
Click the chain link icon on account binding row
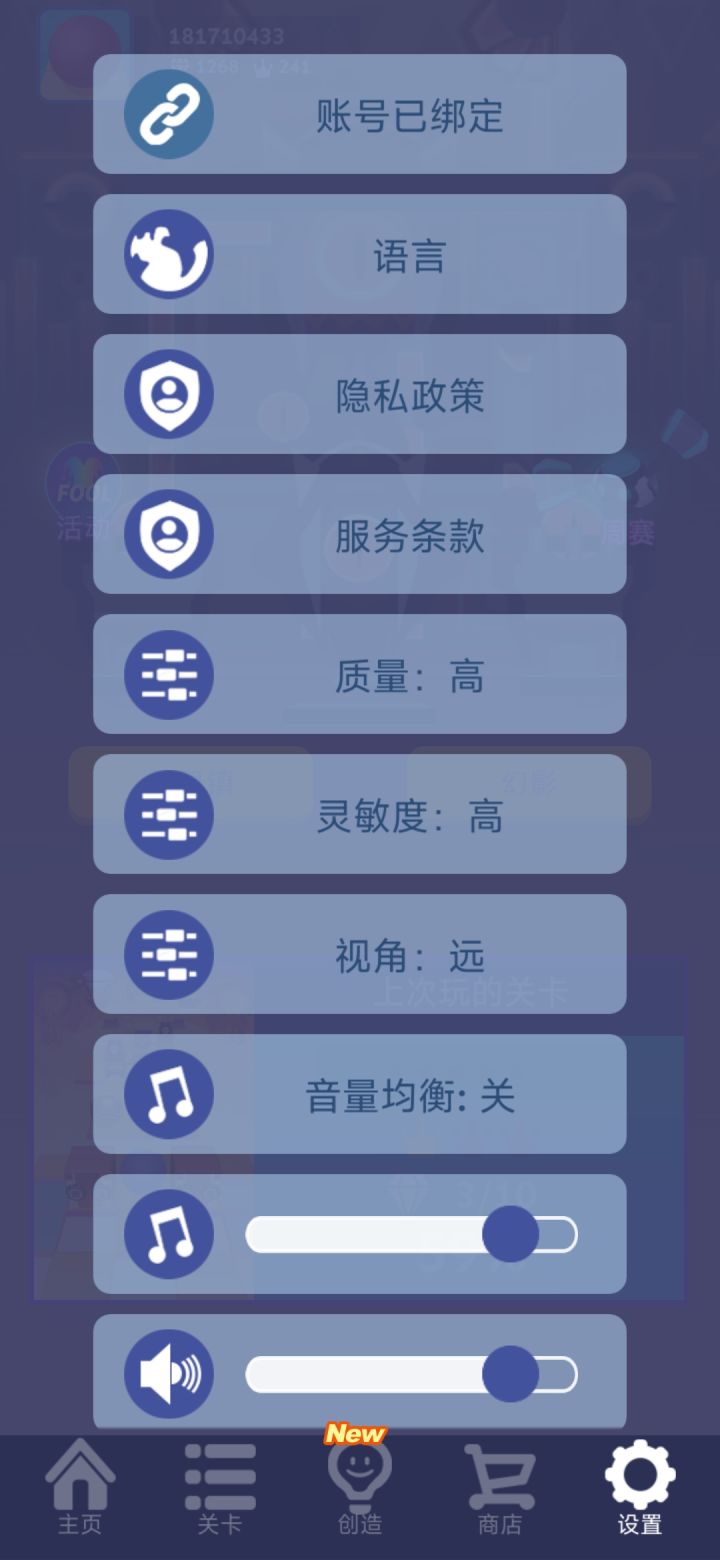coord(170,114)
